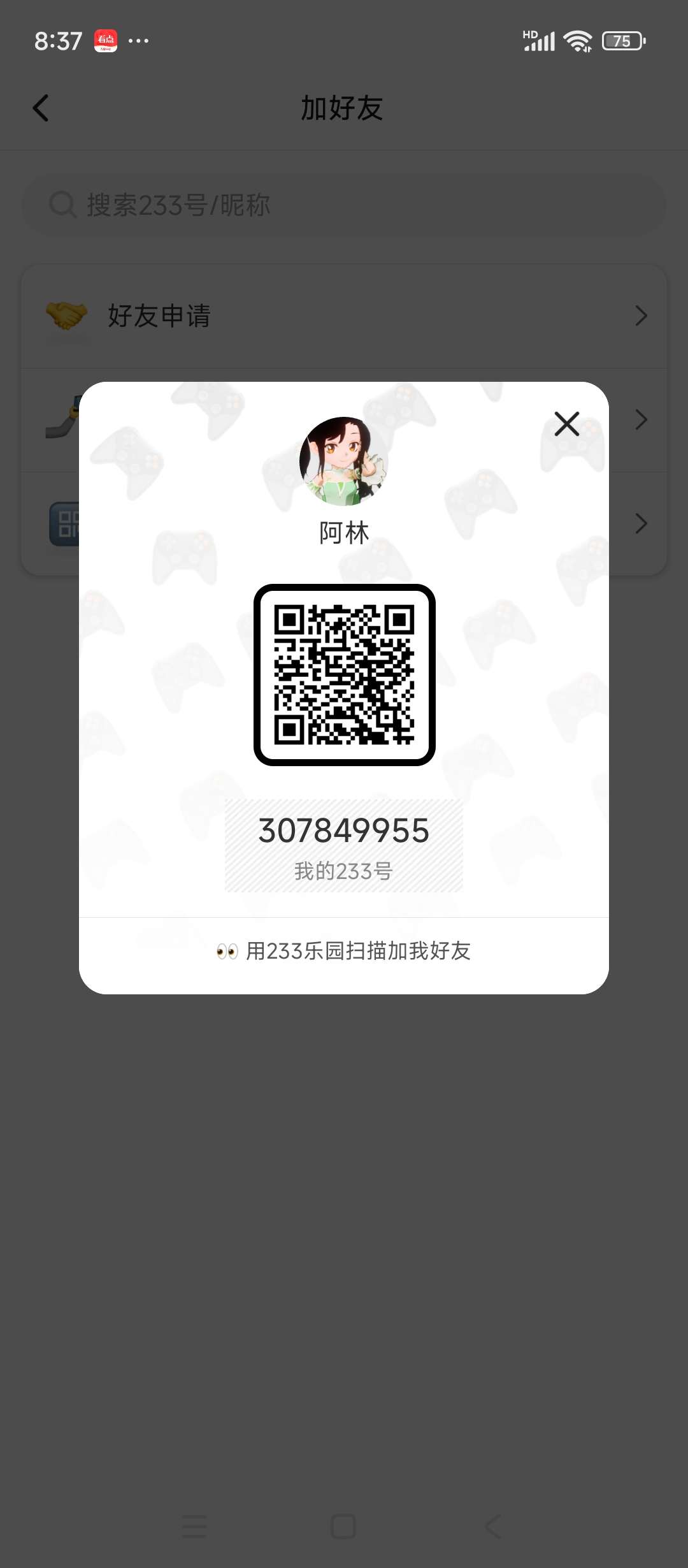Go back from the 加好友 page
The width and height of the screenshot is (688, 1568).
[41, 108]
